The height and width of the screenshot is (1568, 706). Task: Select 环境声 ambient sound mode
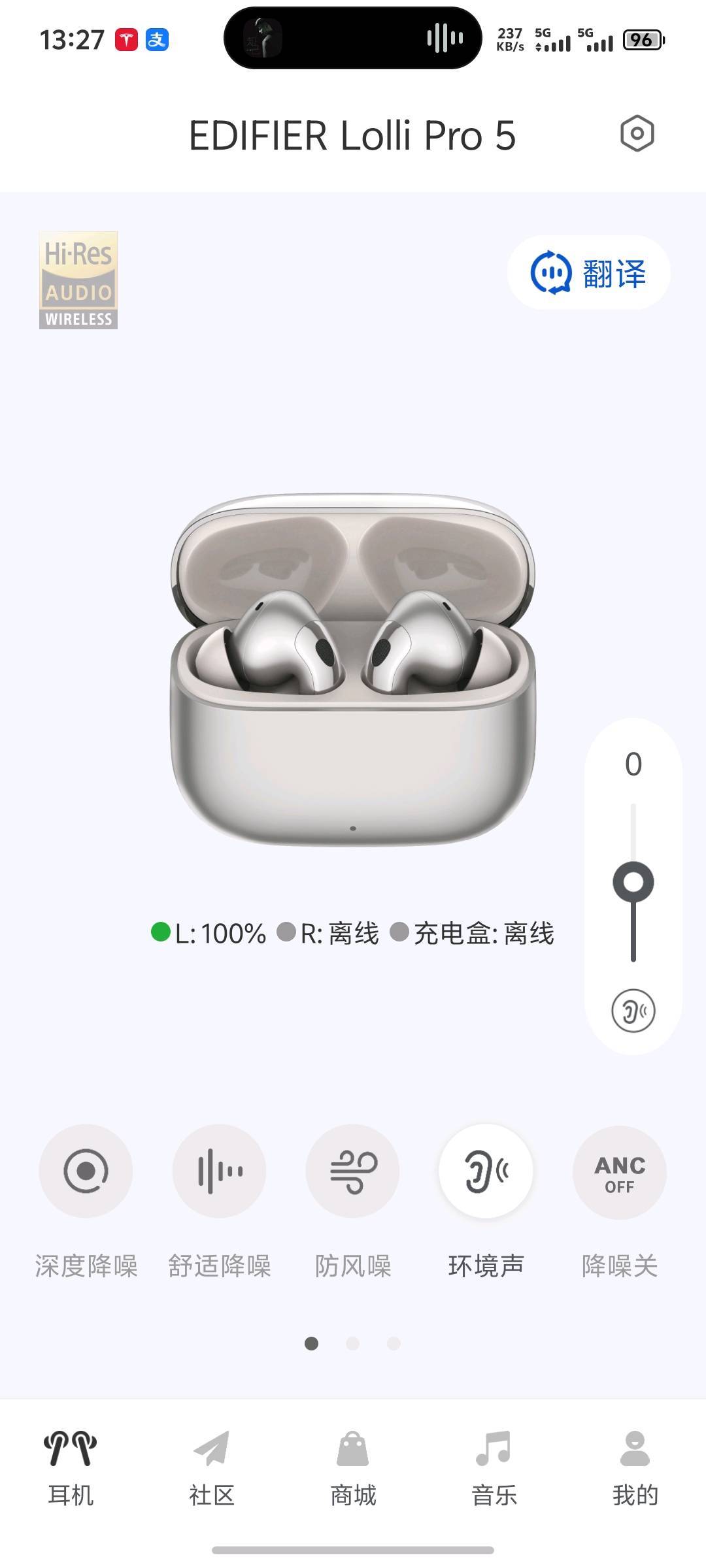[486, 1171]
